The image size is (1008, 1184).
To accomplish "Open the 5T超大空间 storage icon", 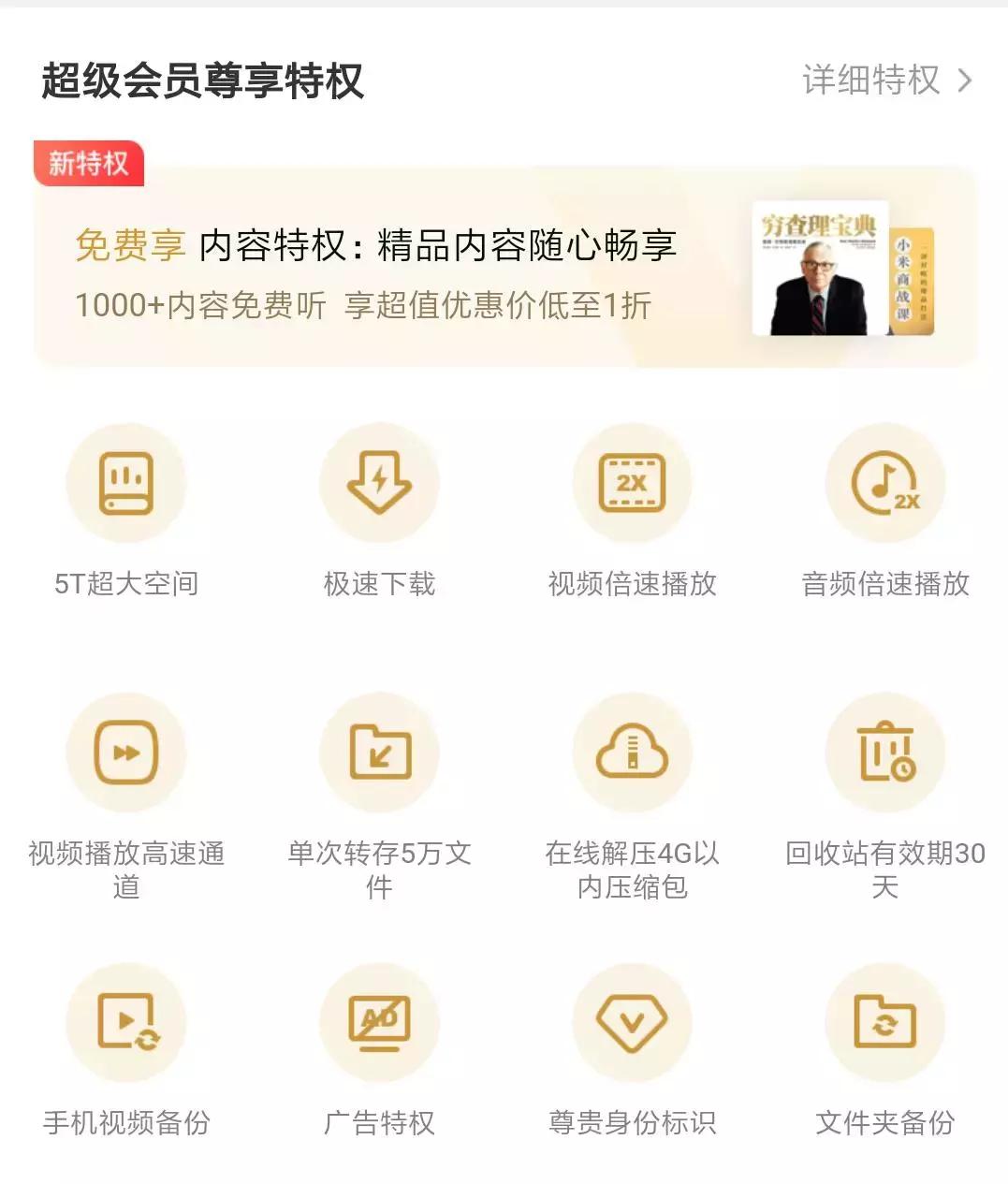I will [x=126, y=484].
